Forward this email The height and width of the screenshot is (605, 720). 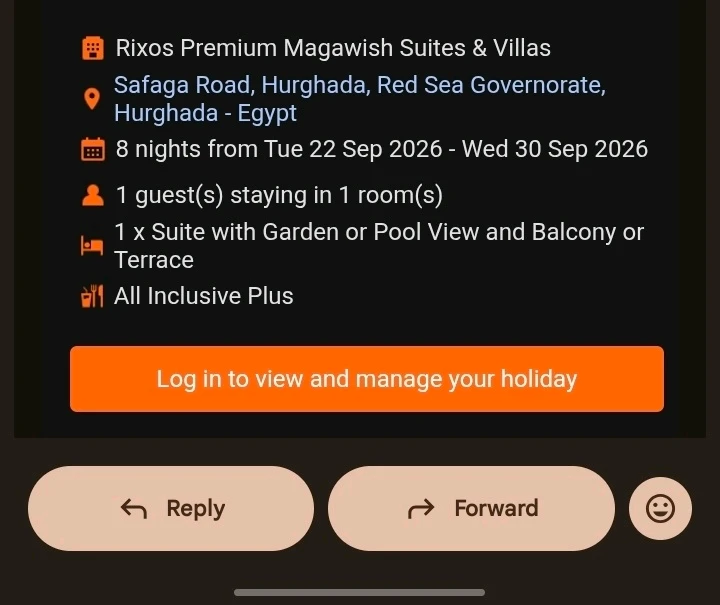(471, 508)
